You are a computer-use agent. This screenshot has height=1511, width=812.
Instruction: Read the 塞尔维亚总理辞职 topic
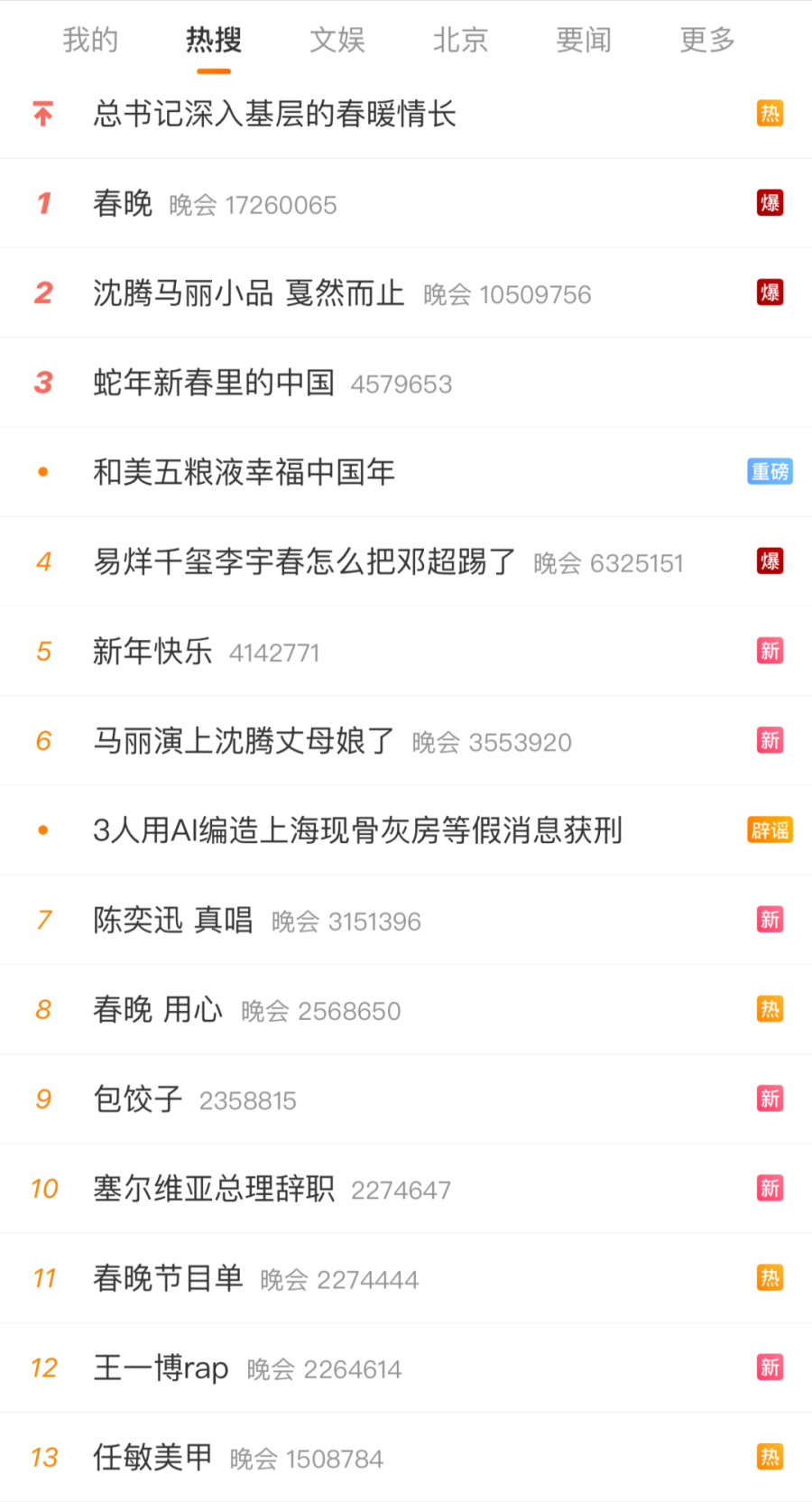click(215, 1189)
